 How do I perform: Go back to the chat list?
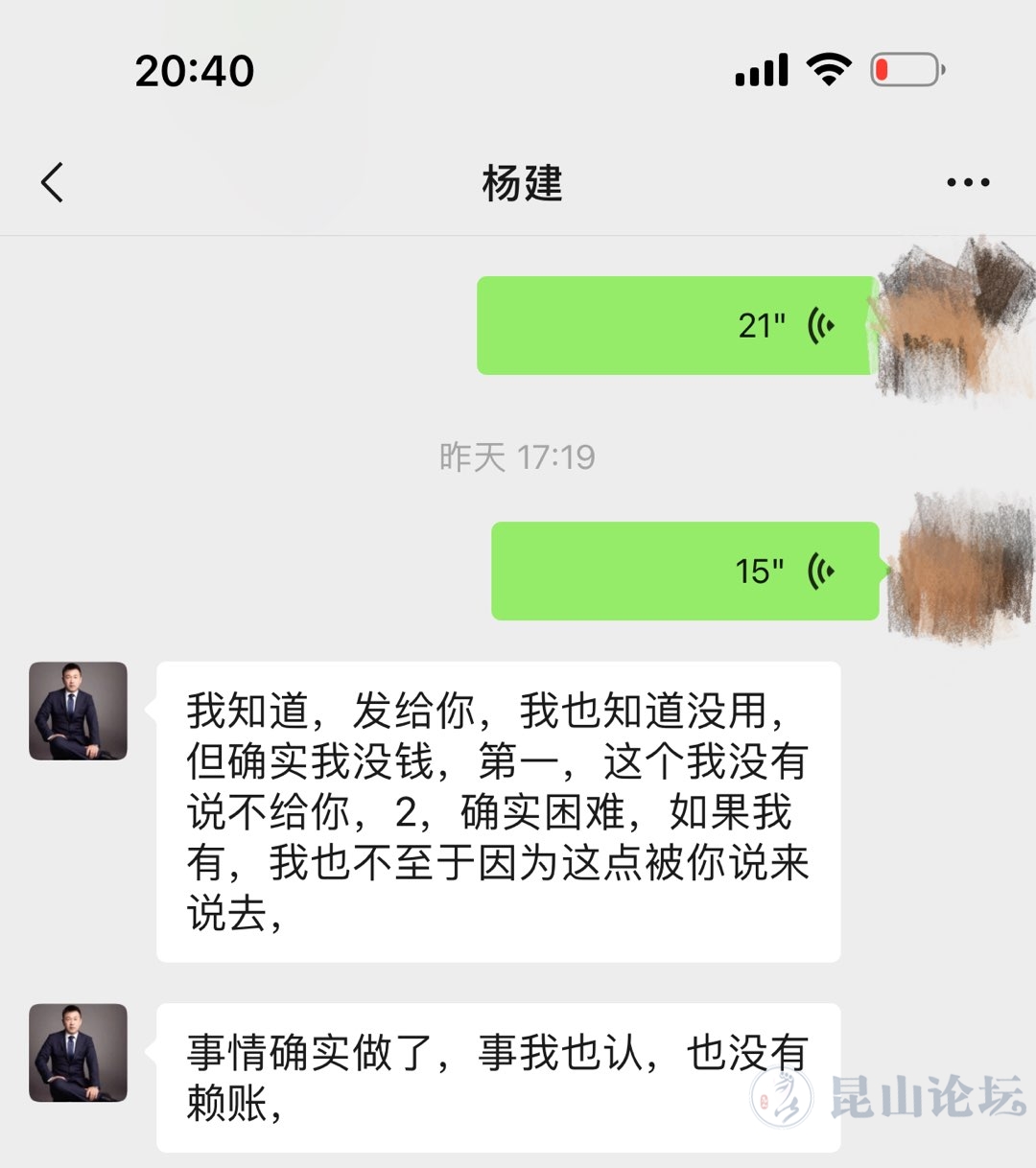point(53,182)
